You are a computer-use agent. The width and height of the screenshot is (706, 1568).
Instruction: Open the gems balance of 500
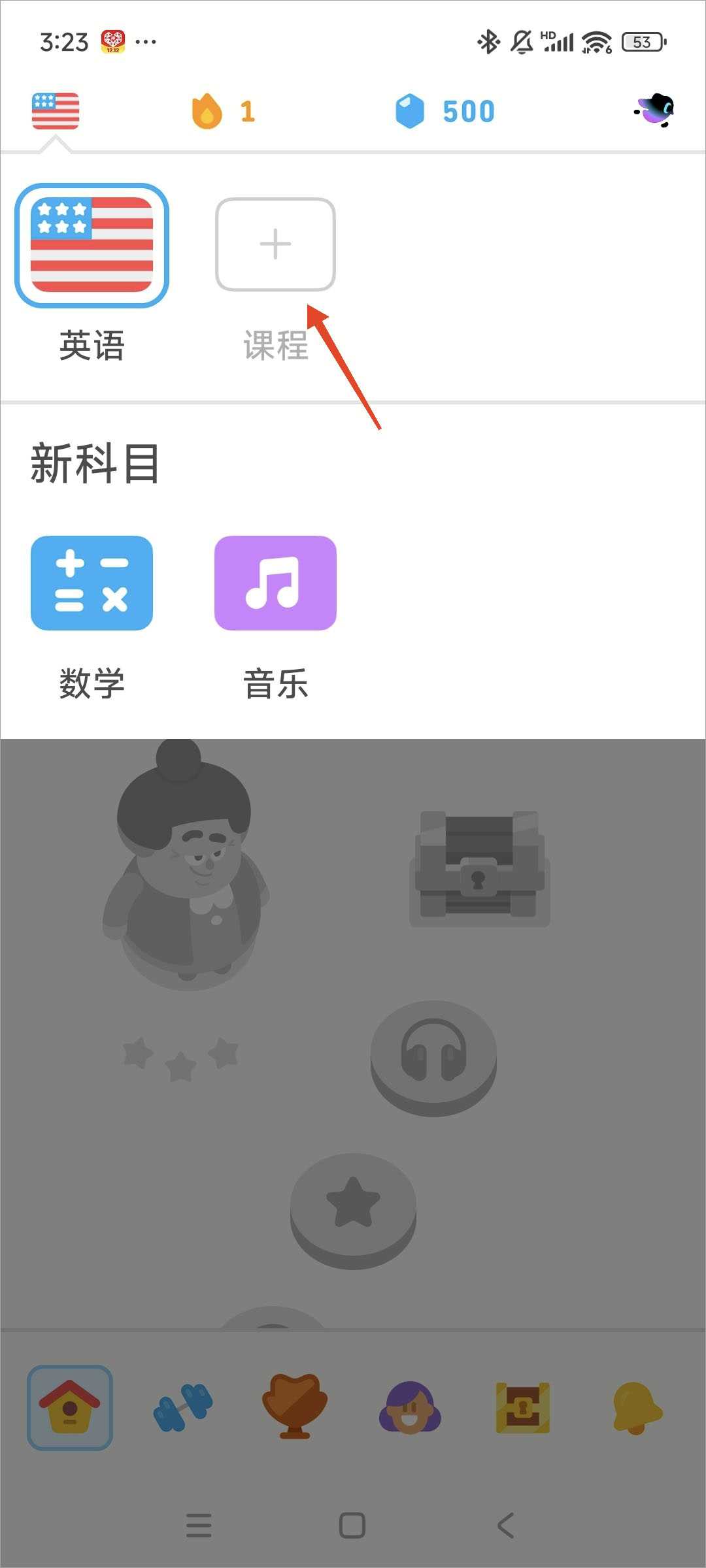point(446,111)
